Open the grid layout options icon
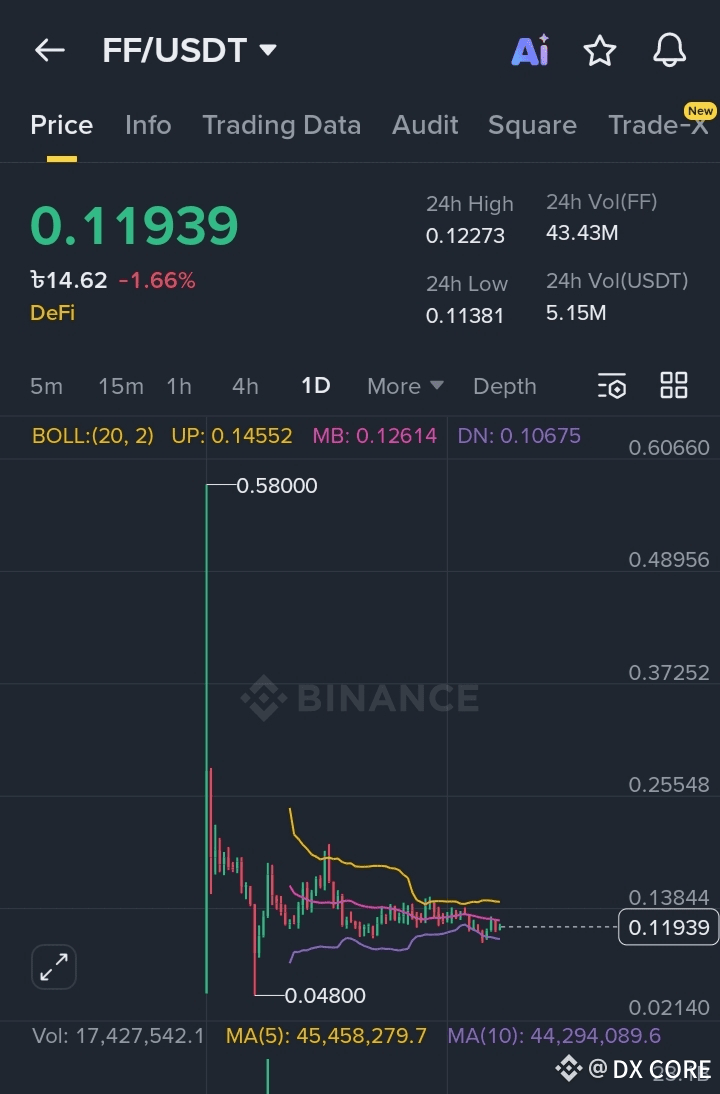 click(674, 386)
